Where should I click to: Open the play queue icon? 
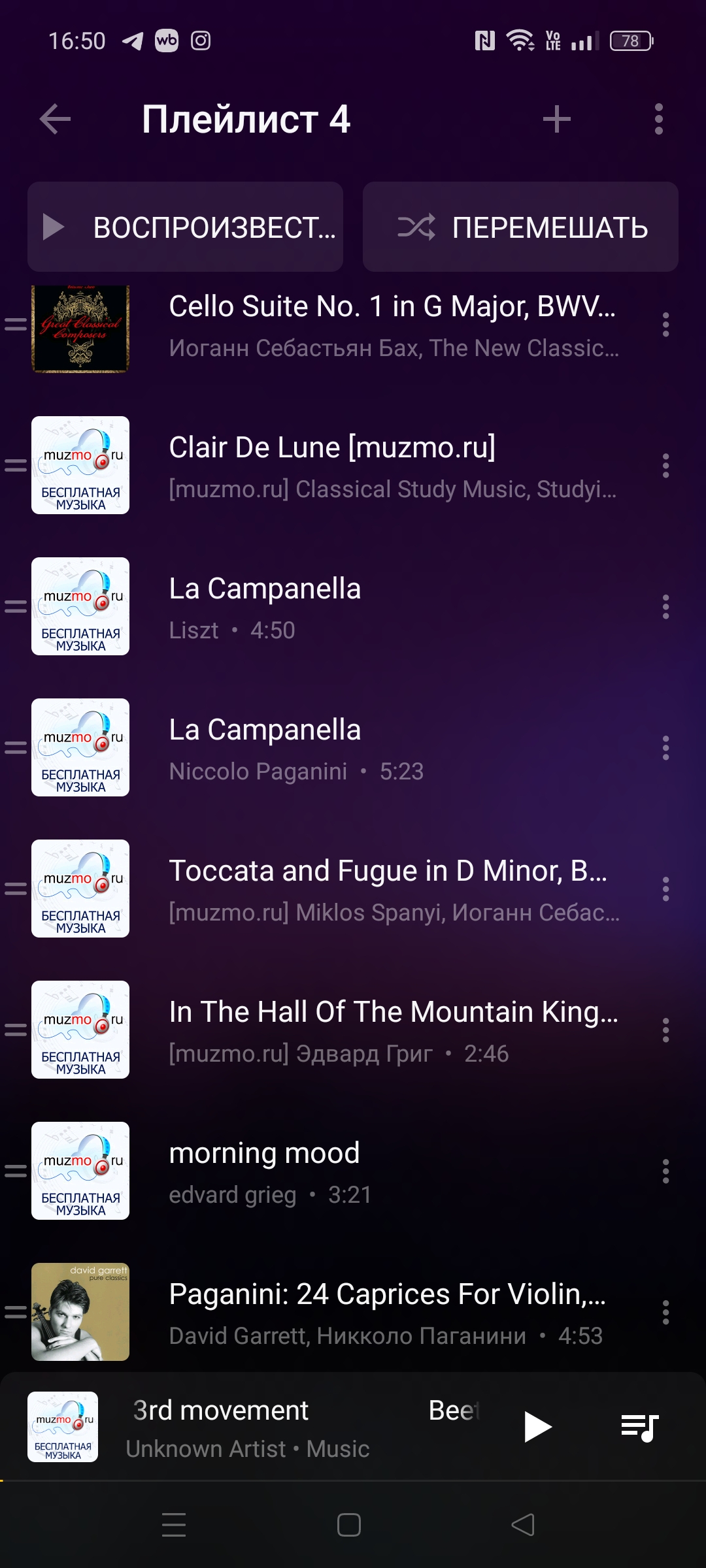click(x=639, y=1427)
